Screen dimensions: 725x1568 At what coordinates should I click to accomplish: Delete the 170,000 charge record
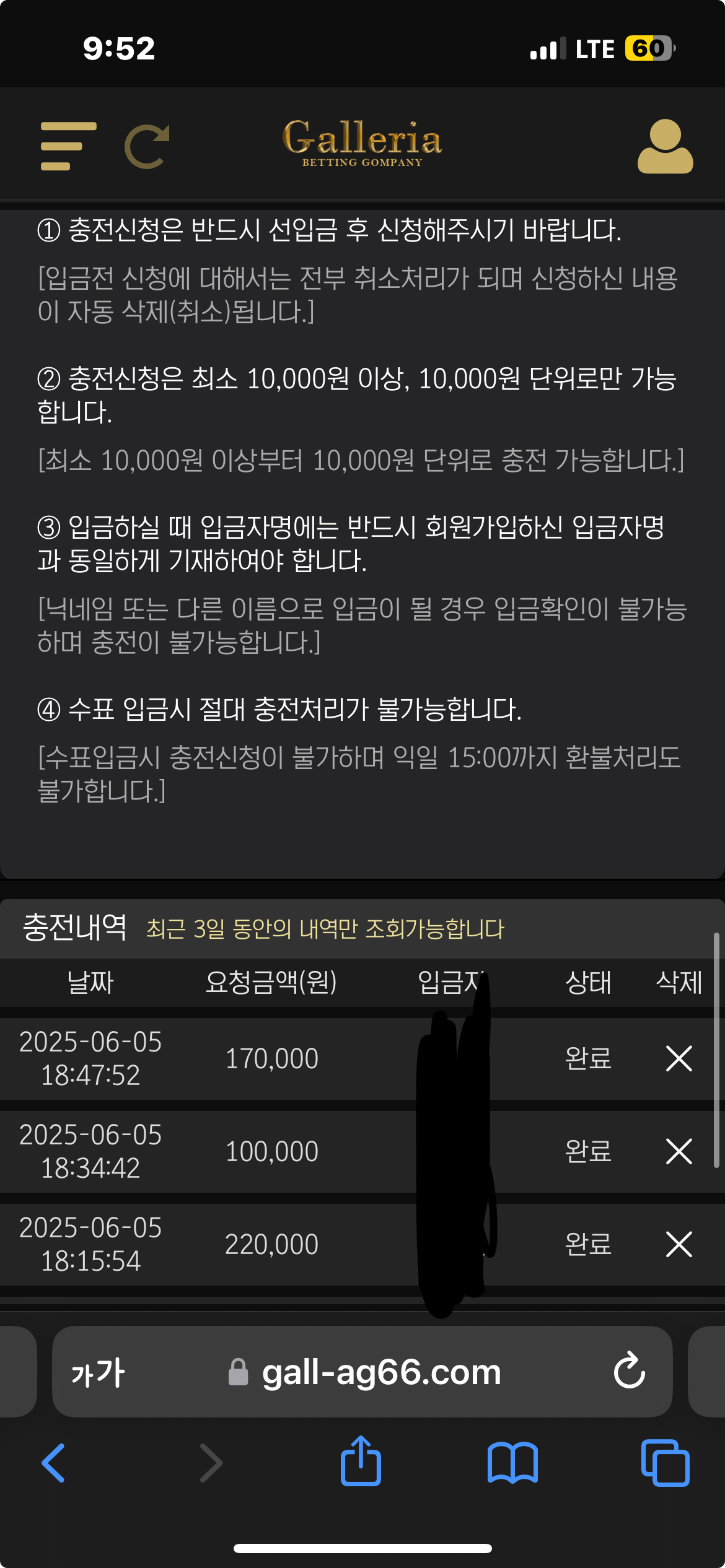pos(679,1058)
